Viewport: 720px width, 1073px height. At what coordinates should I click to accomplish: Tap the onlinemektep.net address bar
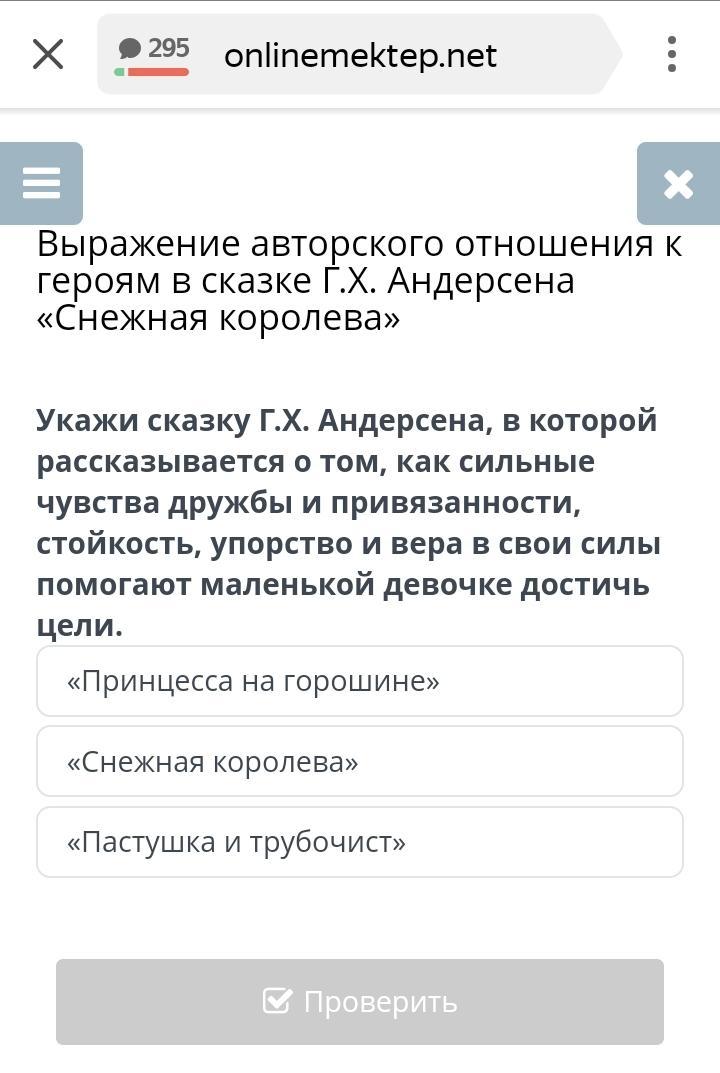360,55
